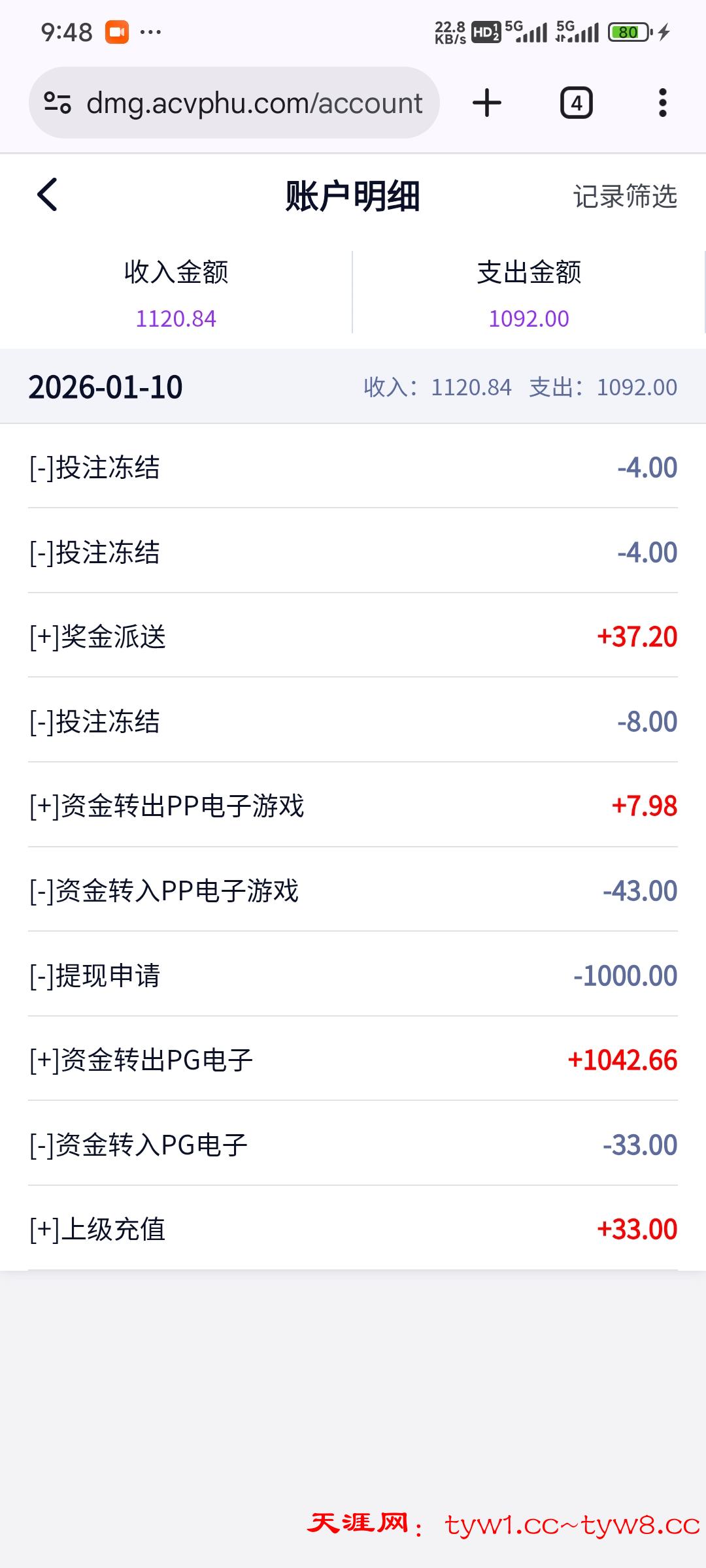Select the +1042.66 资金转出PG电子 record
Image resolution: width=706 pixels, height=1568 pixels.
point(353,1061)
